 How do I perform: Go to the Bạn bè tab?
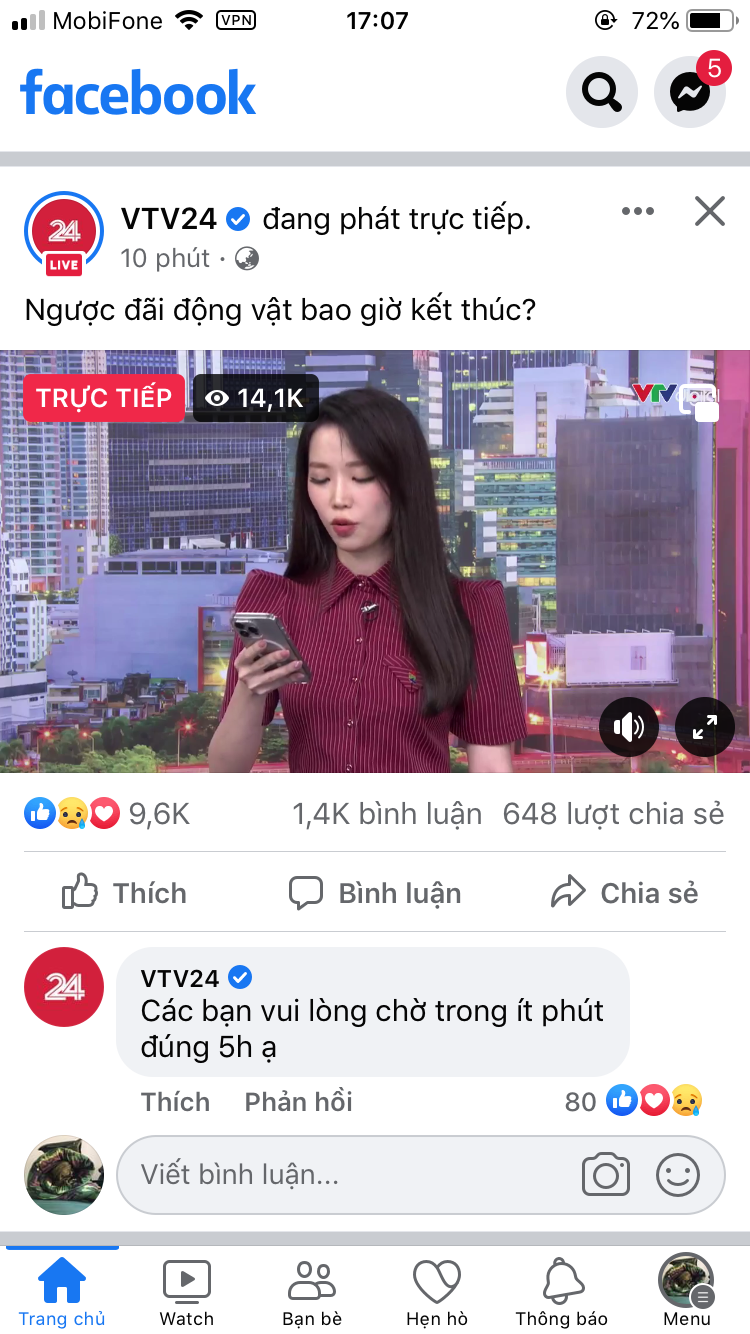[x=312, y=1292]
